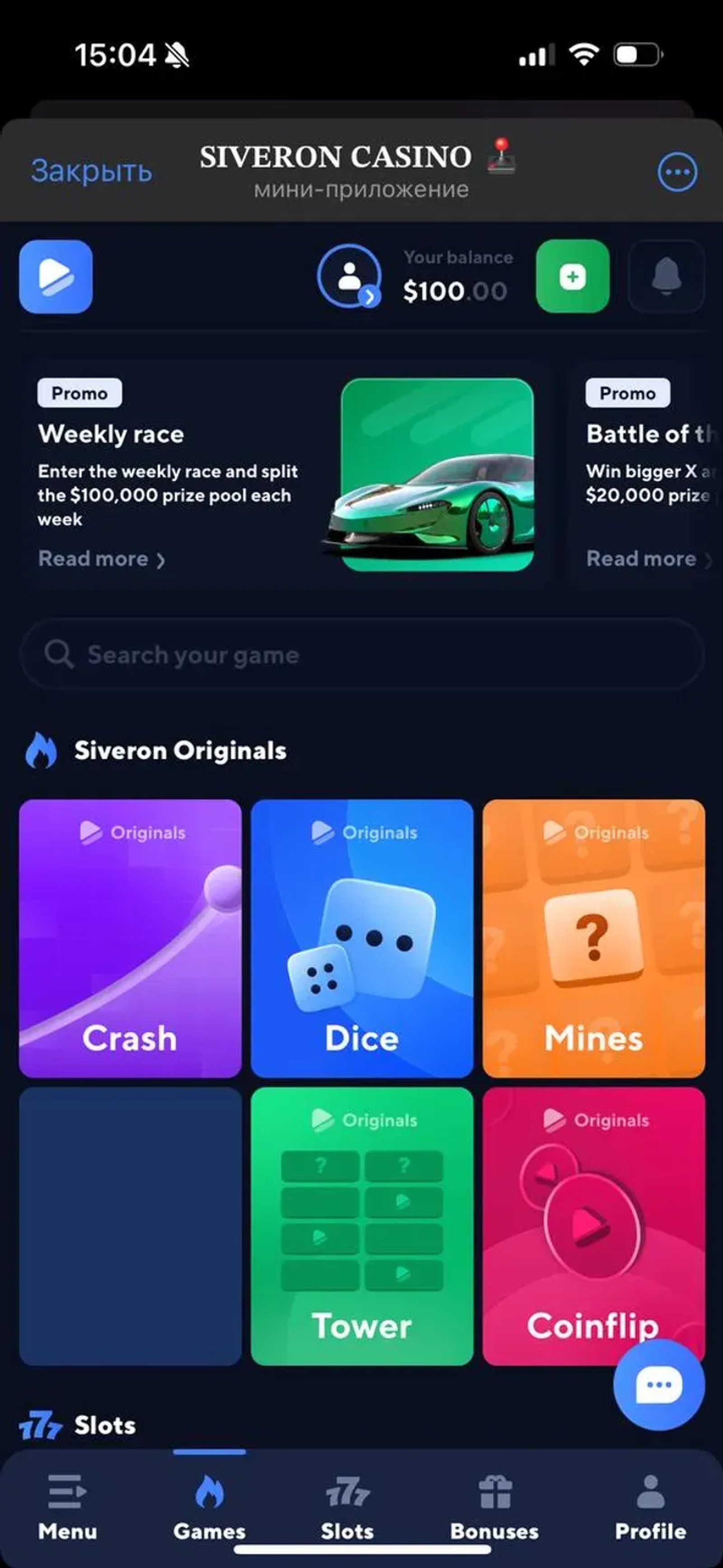Image resolution: width=723 pixels, height=1568 pixels.
Task: Open the Siveron app logo icon
Action: (55, 277)
